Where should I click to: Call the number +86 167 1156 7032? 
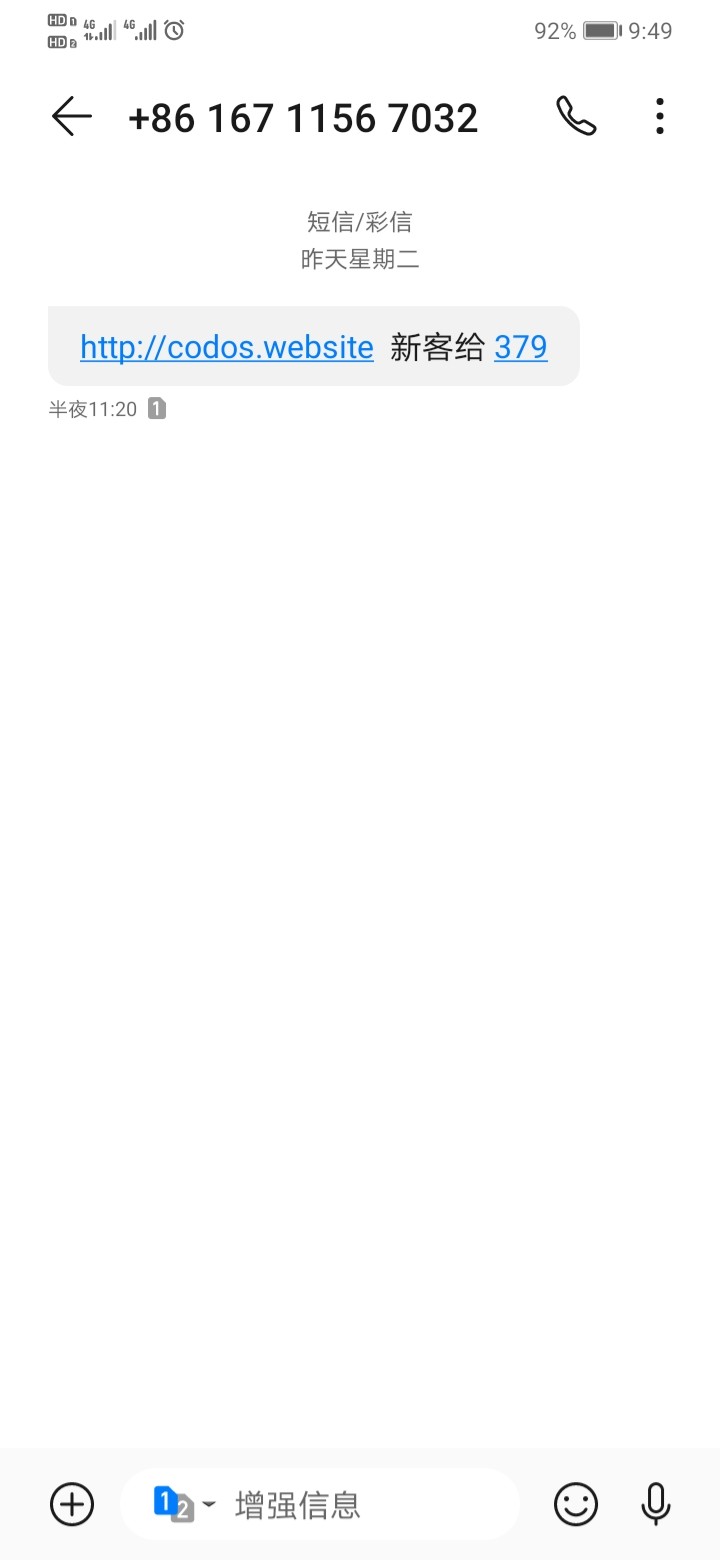[576, 117]
